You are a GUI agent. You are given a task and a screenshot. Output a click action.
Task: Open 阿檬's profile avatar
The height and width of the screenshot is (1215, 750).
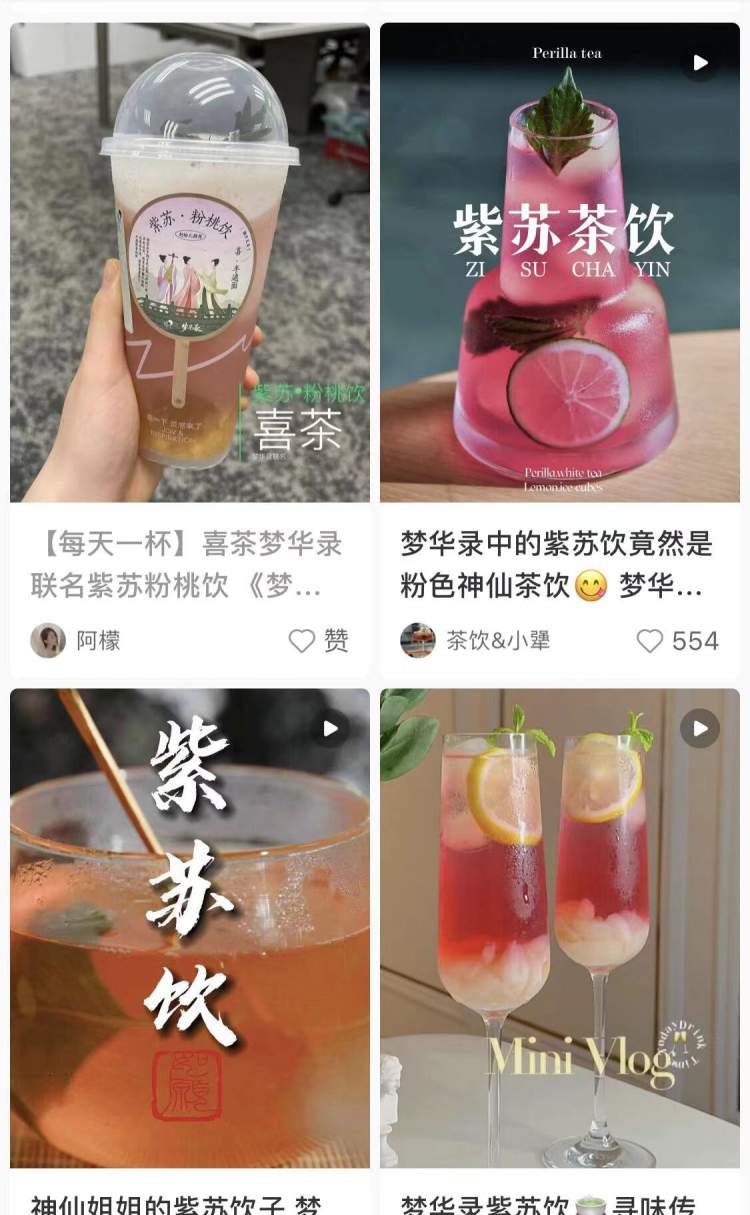[x=48, y=641]
